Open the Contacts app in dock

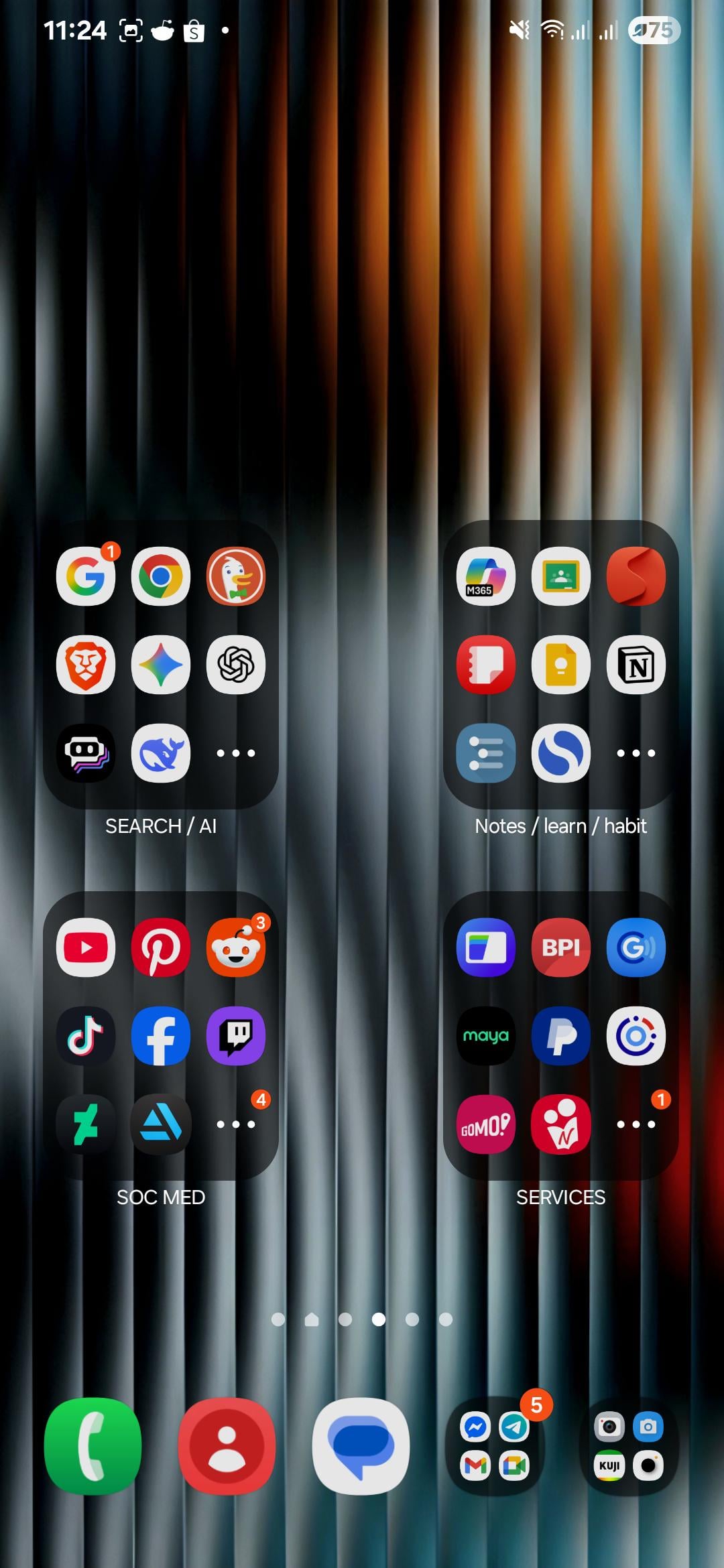[x=227, y=1446]
